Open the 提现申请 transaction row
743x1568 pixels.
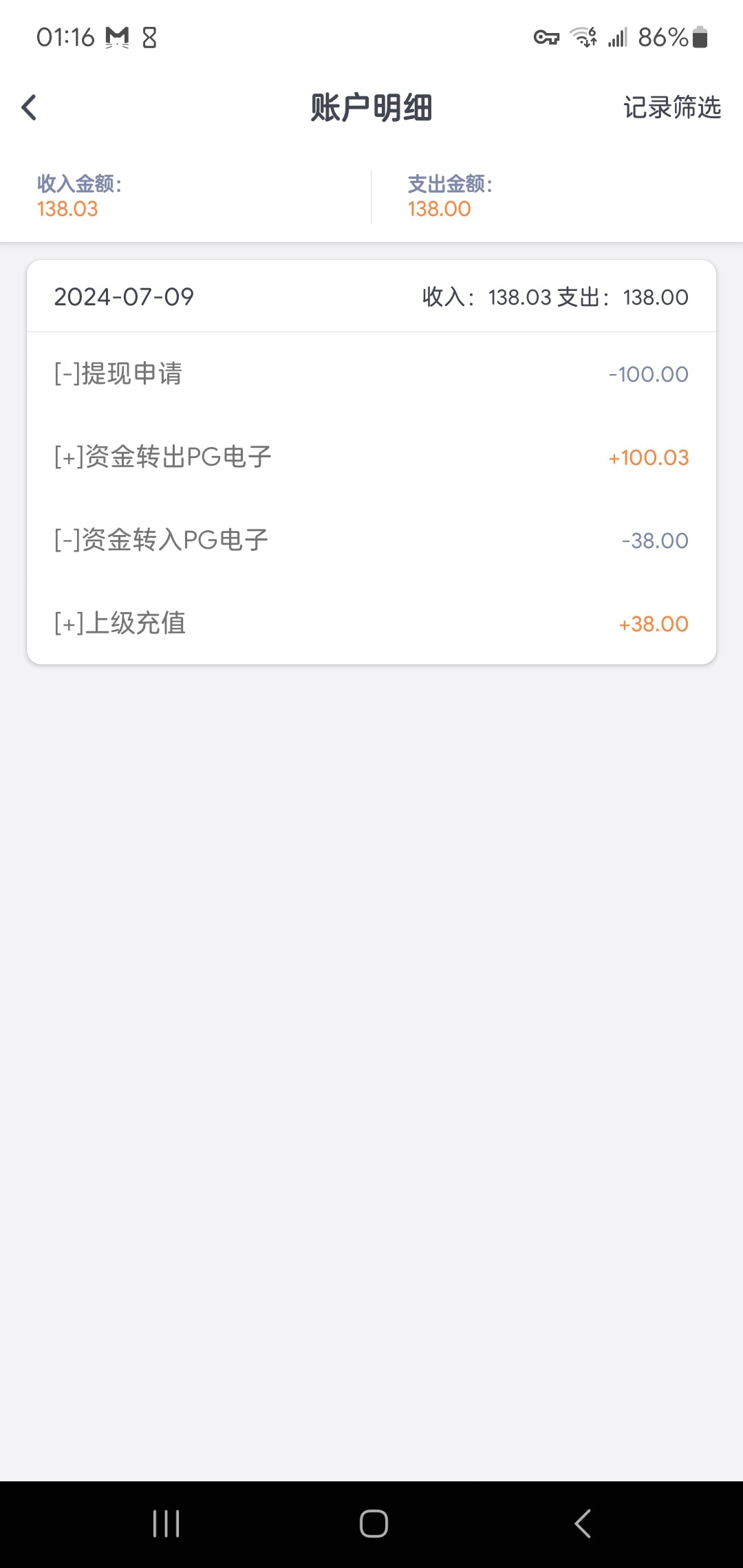click(371, 374)
